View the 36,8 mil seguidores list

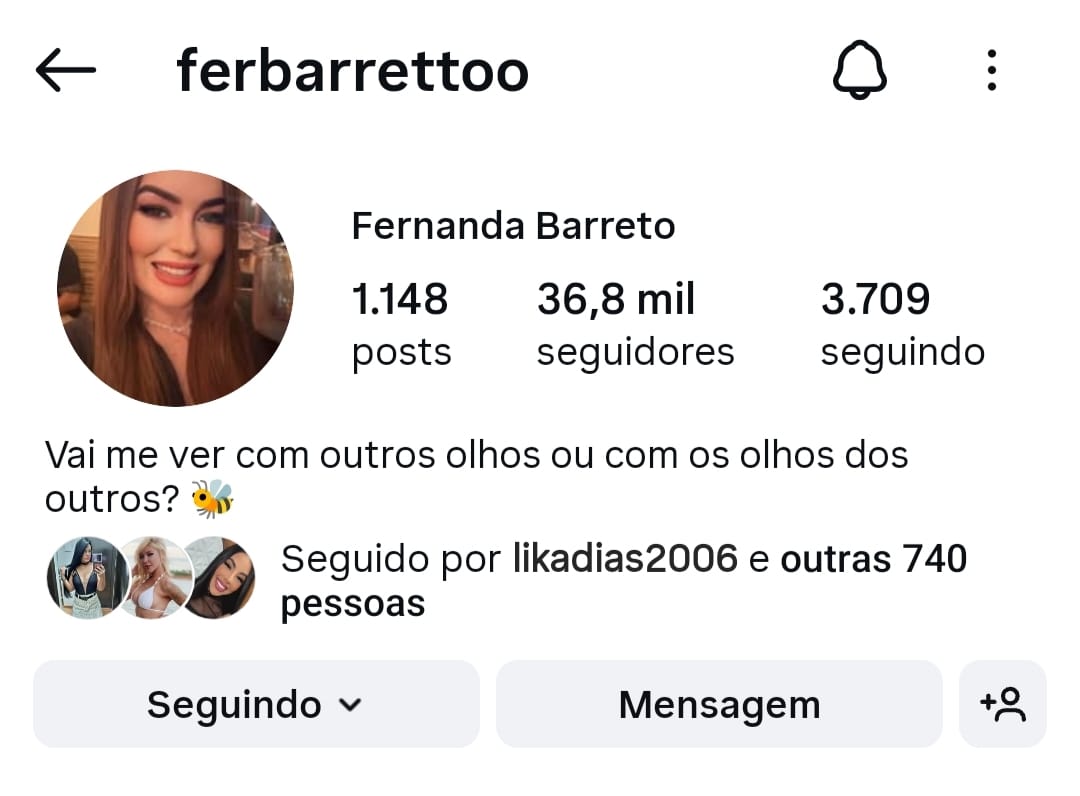(635, 324)
